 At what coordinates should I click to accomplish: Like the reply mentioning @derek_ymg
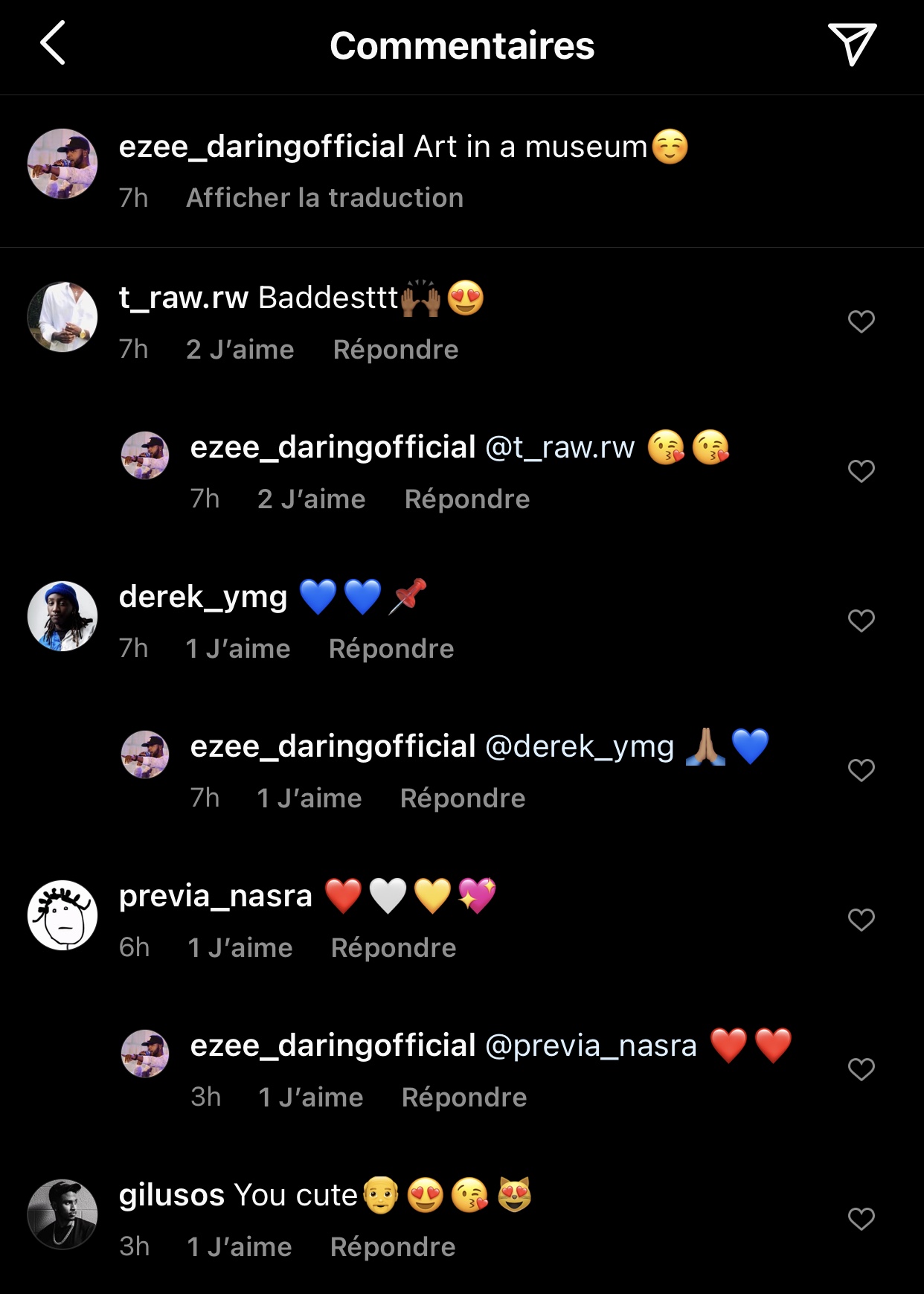861,770
